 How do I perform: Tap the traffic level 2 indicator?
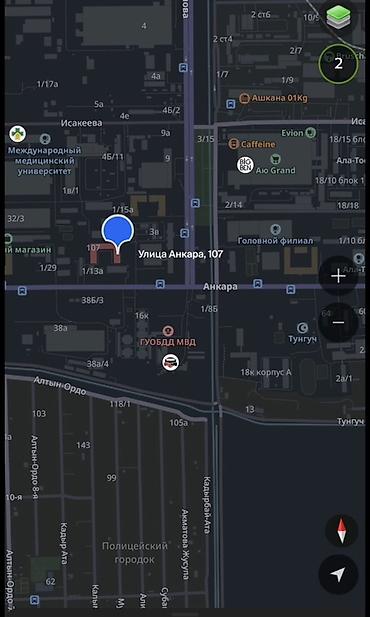[338, 64]
